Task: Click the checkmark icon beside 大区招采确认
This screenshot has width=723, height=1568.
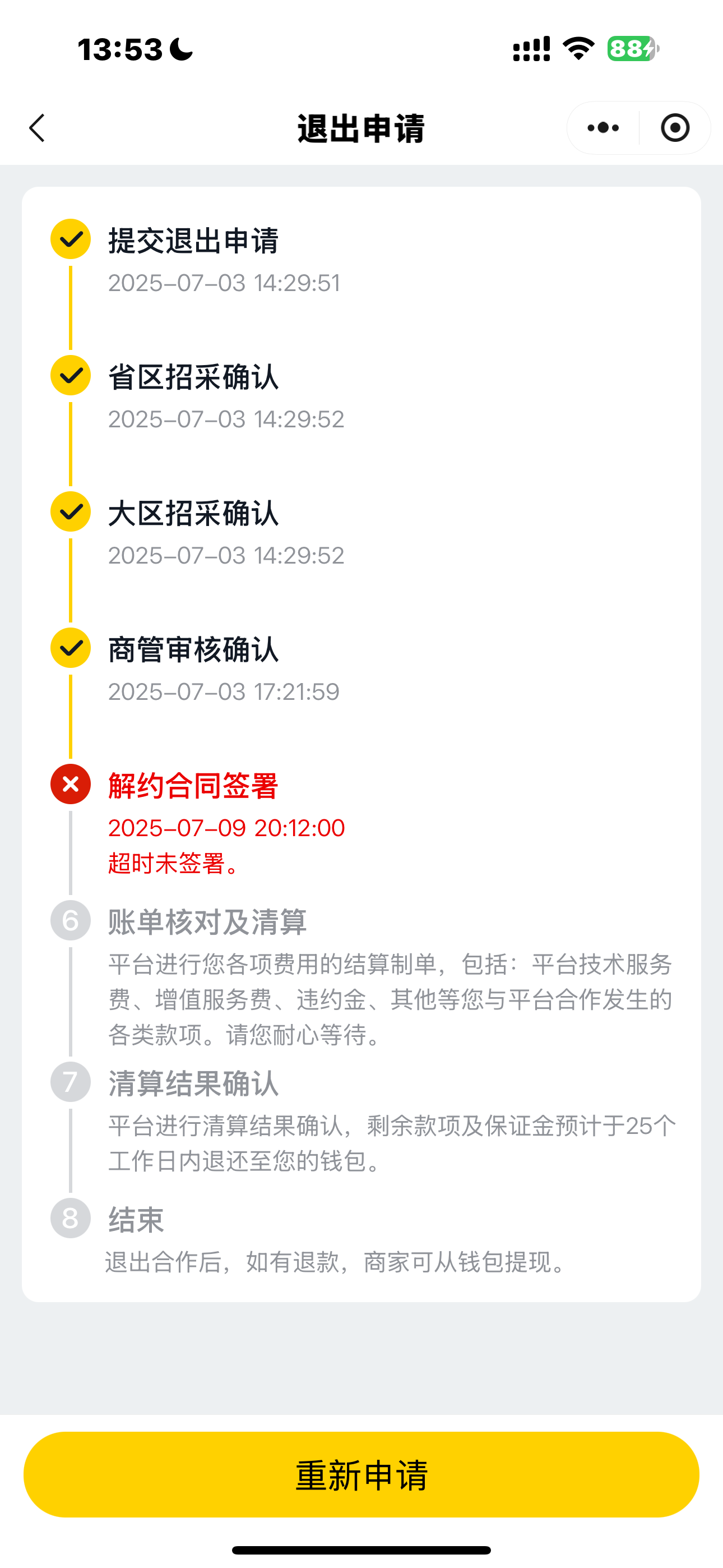Action: pos(70,512)
